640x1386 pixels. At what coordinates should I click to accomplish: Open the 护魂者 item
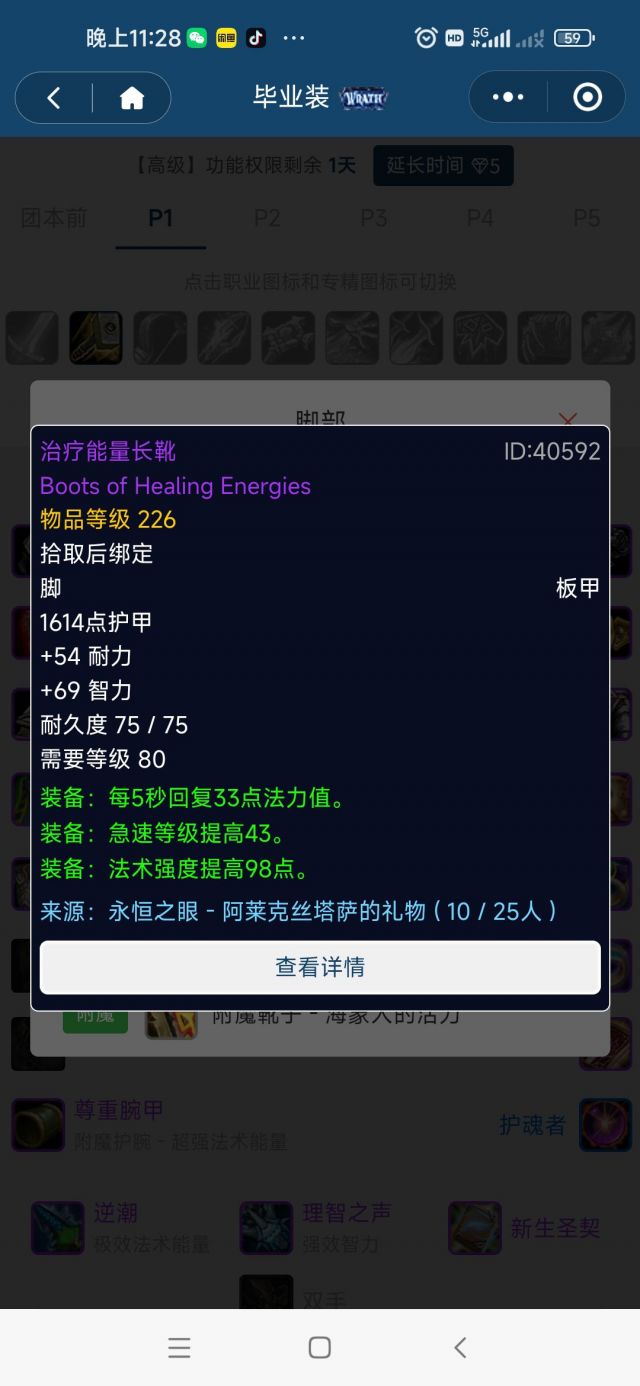pyautogui.click(x=533, y=1124)
